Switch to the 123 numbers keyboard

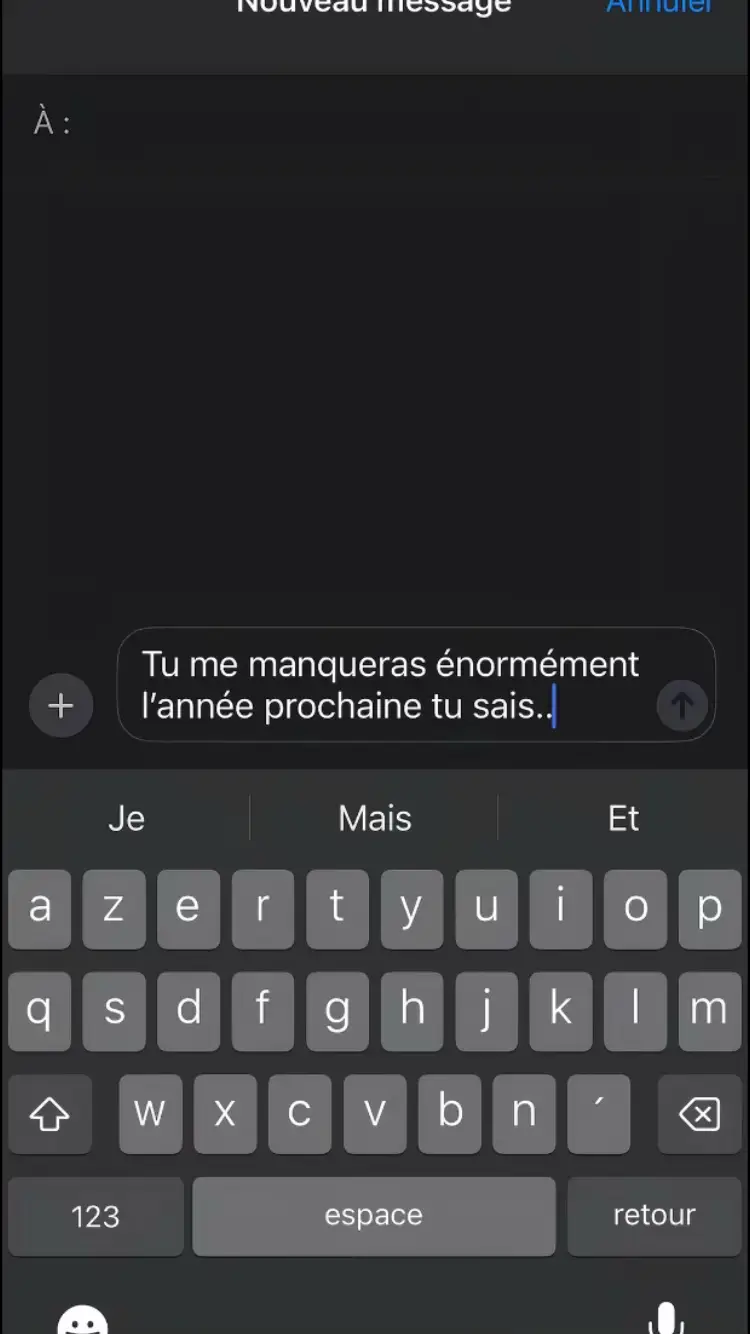pos(96,1216)
